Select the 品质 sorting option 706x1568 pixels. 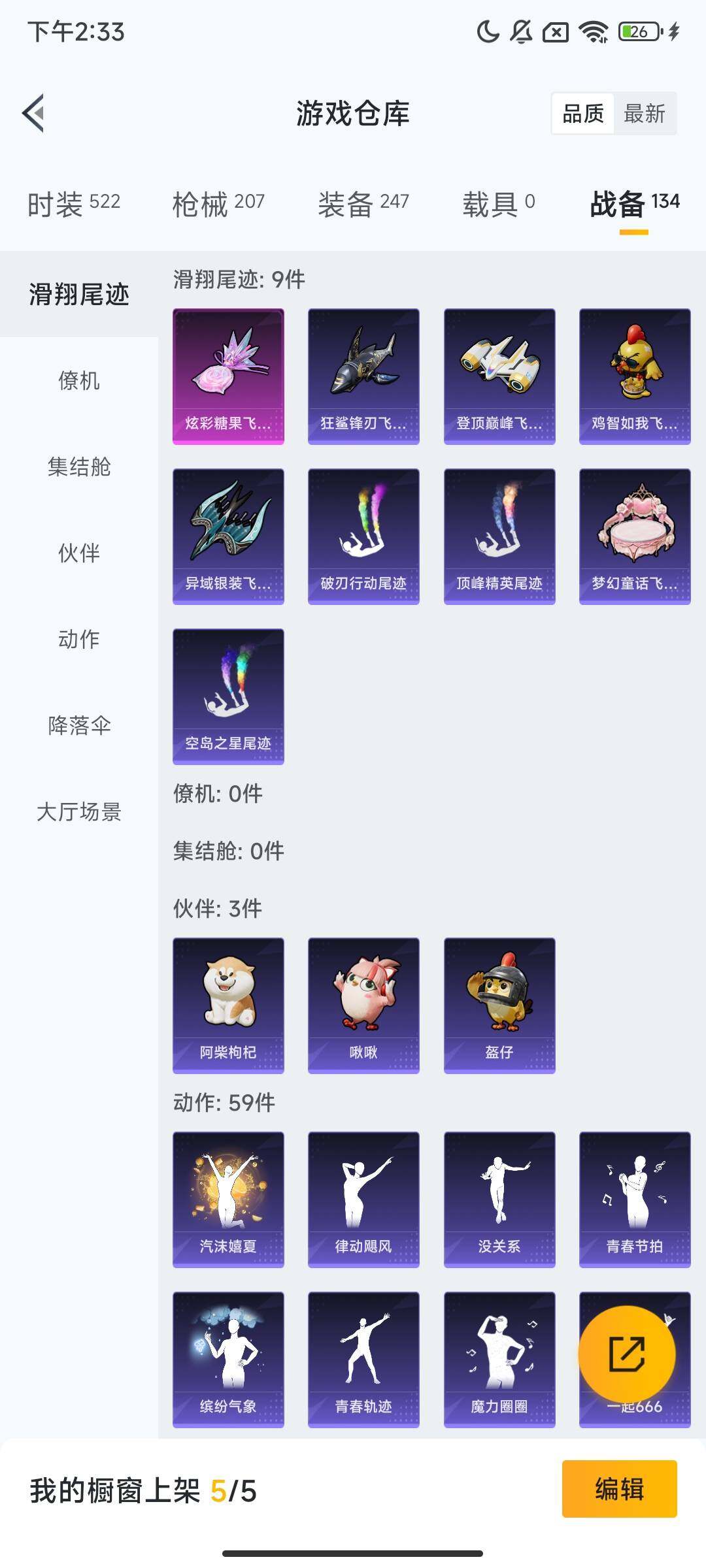pyautogui.click(x=584, y=114)
